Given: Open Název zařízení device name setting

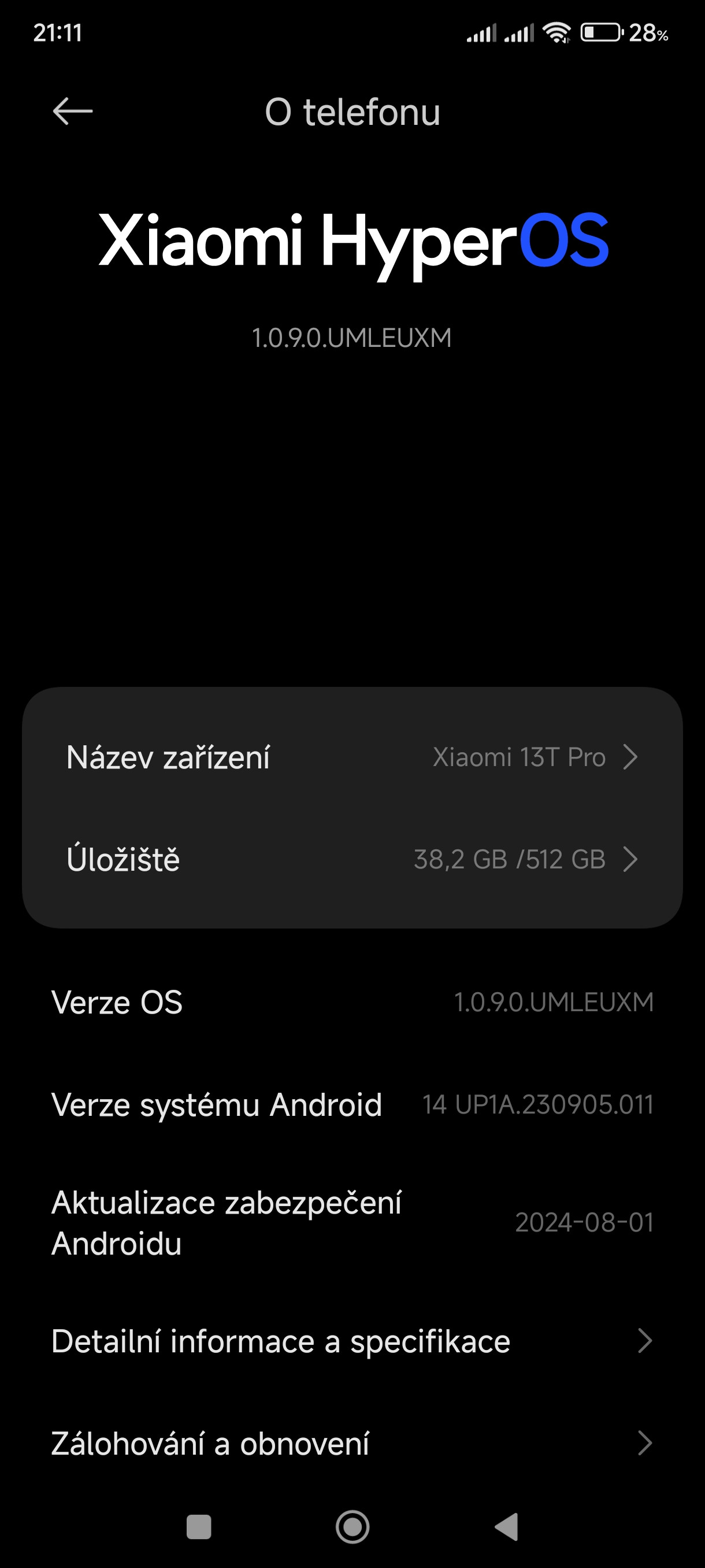Looking at the screenshot, I should click(352, 757).
